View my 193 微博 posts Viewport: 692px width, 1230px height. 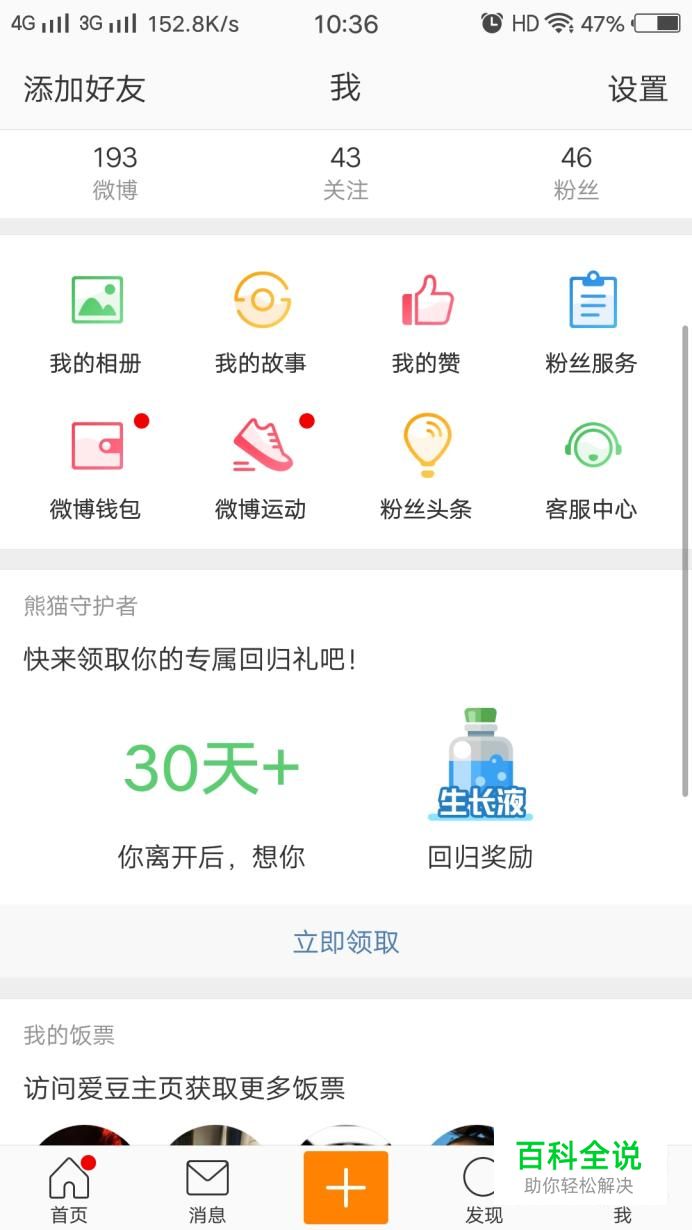[115, 172]
